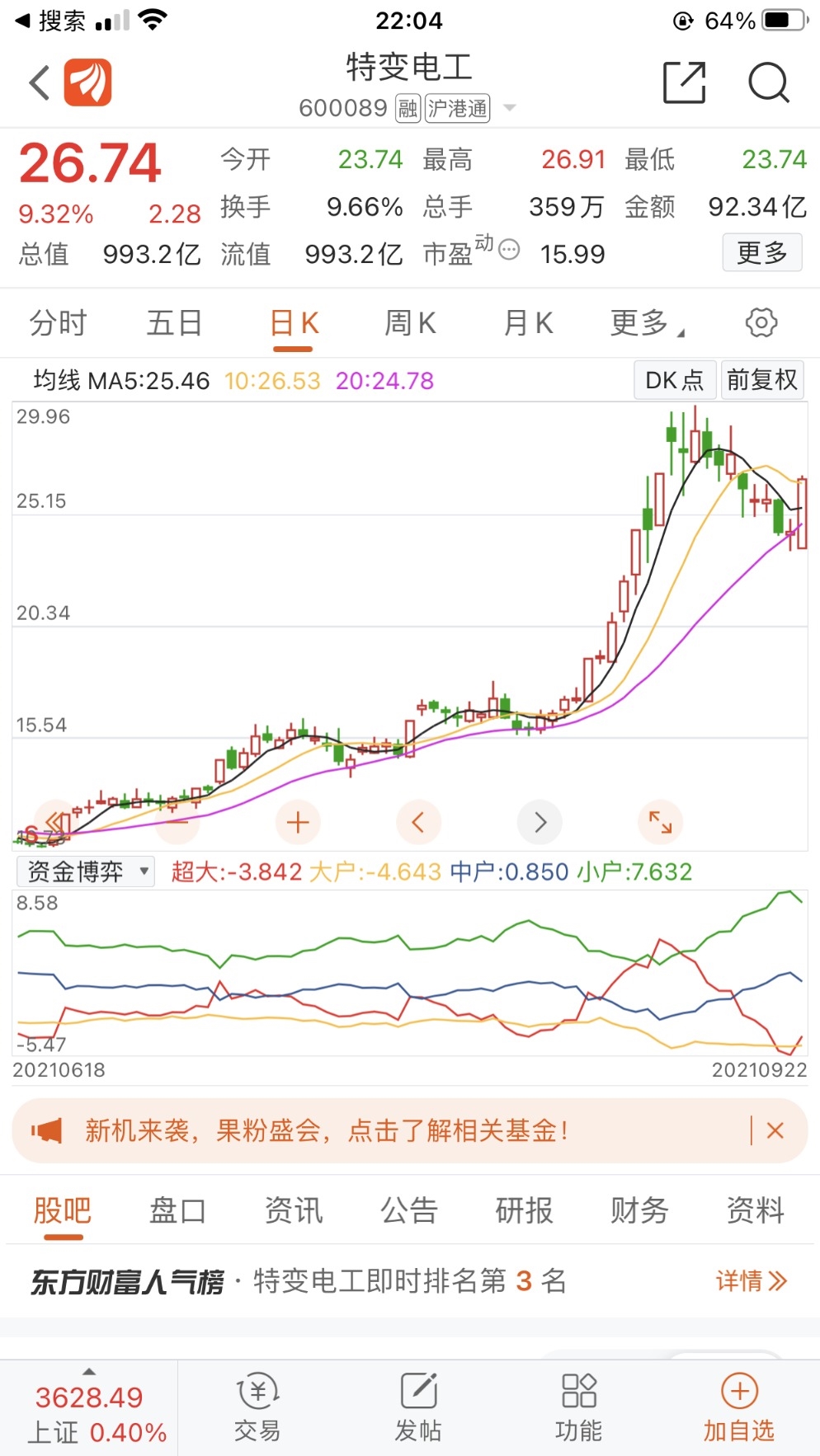This screenshot has height=1456, width=820.
Task: Open the 资金博弈 indicator dropdown
Action: pos(86,871)
